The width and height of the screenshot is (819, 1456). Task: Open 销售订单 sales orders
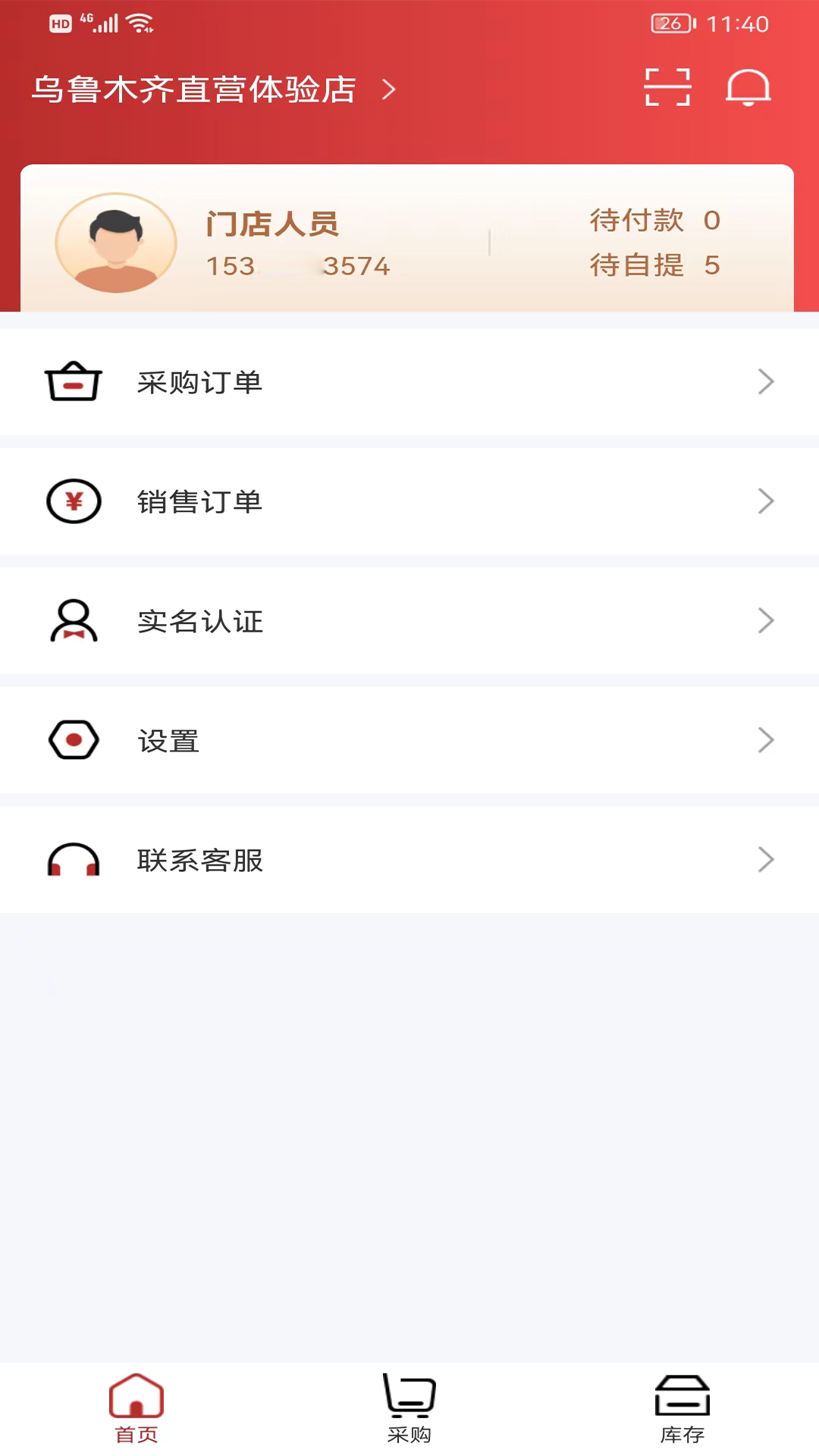pos(409,501)
